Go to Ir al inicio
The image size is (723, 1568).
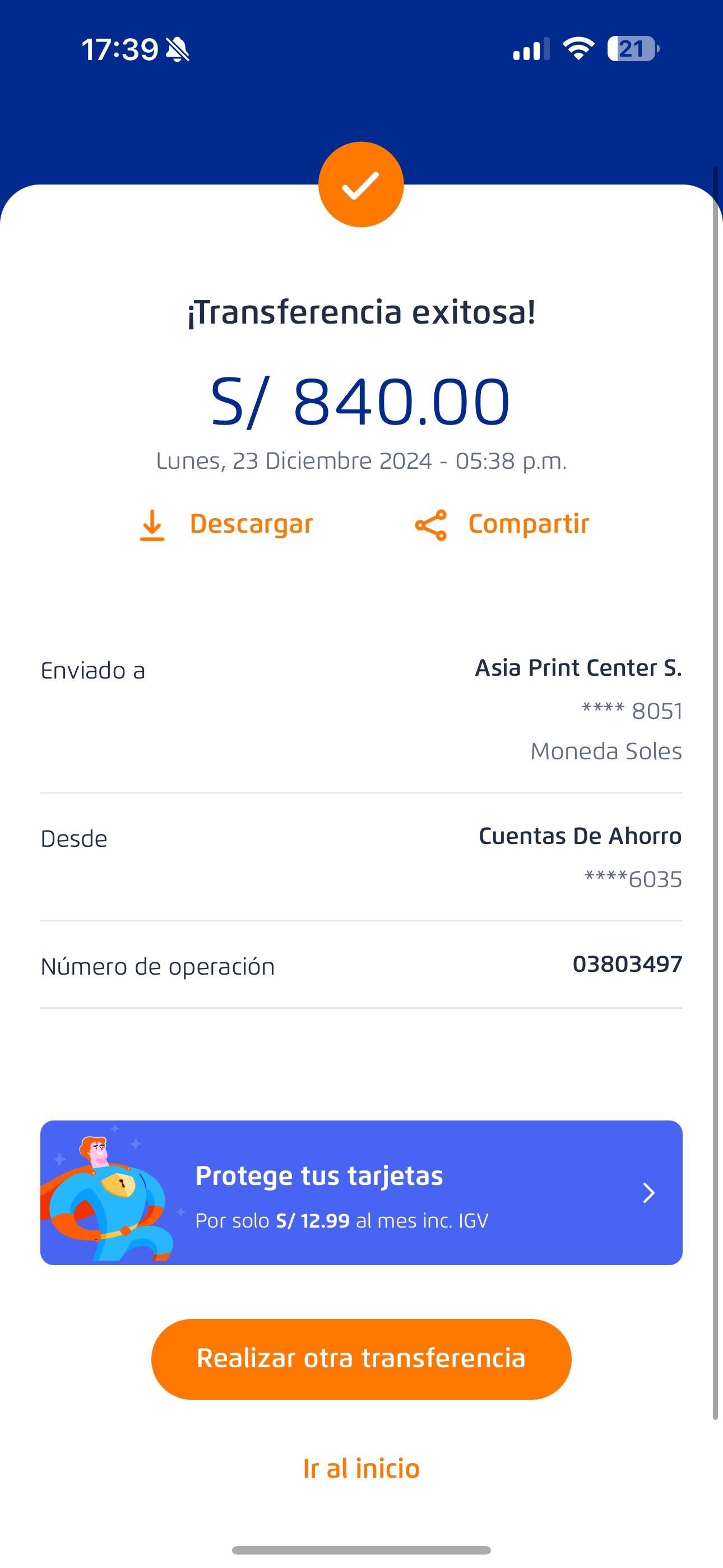click(x=361, y=1468)
